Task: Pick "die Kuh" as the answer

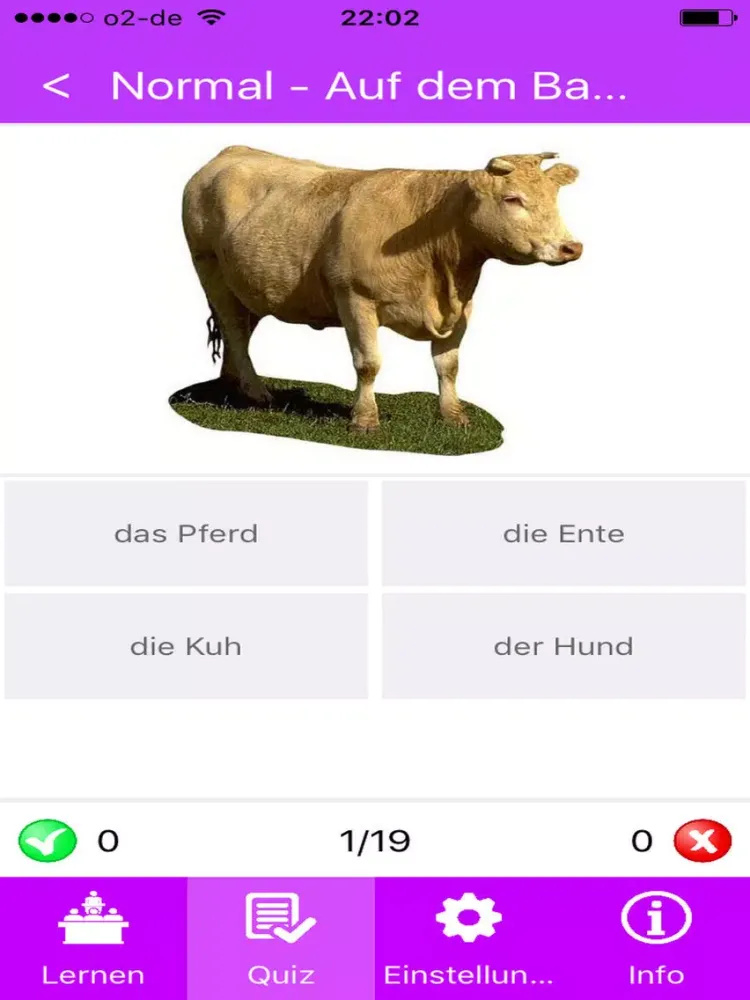Action: click(x=186, y=646)
